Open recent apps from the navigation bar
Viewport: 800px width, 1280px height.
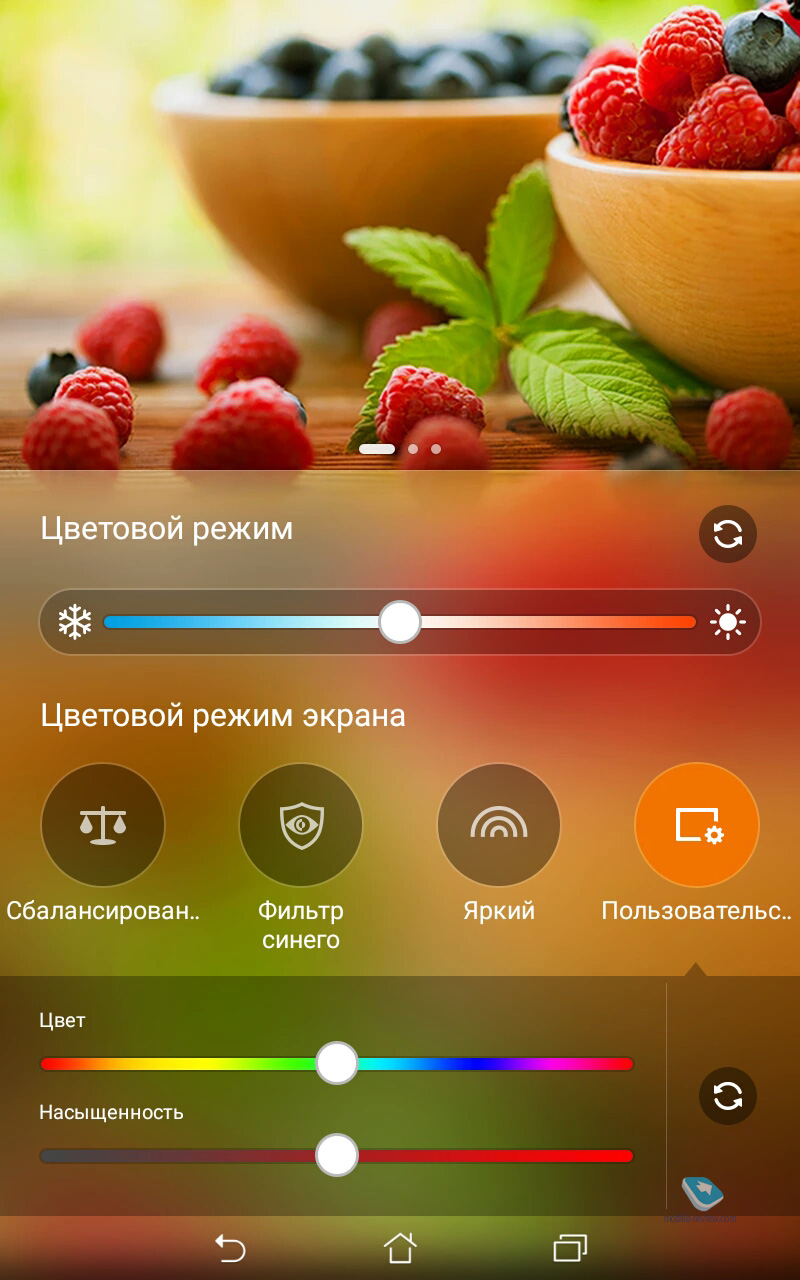pyautogui.click(x=570, y=1247)
